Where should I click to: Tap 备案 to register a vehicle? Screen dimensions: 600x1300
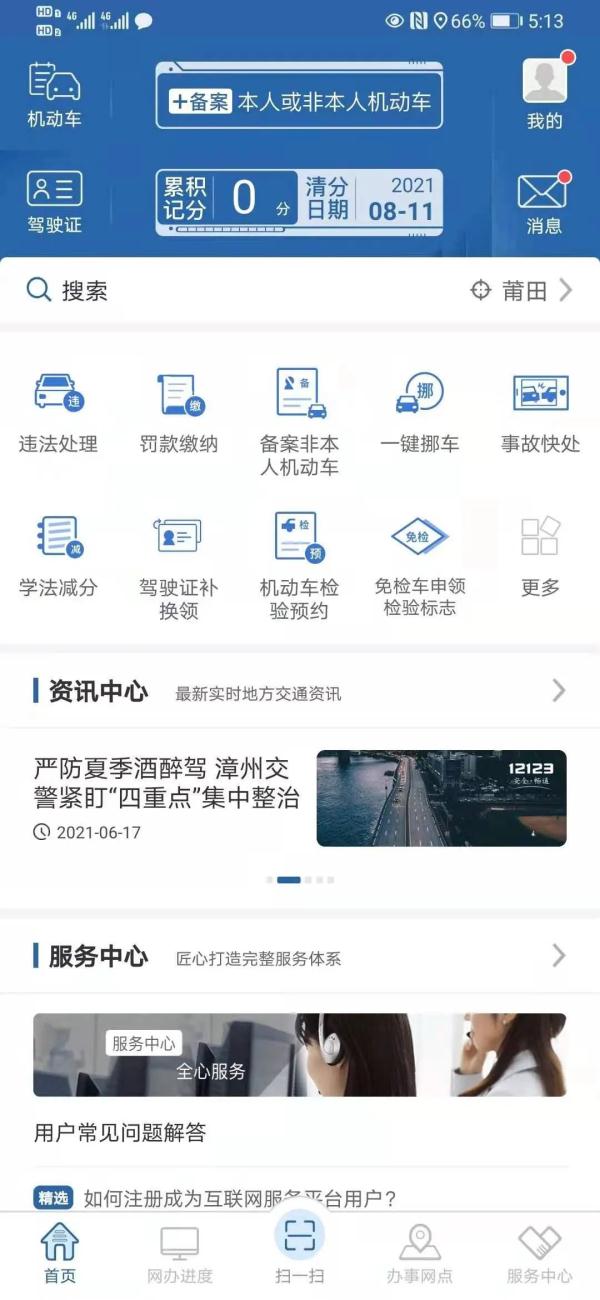click(299, 102)
